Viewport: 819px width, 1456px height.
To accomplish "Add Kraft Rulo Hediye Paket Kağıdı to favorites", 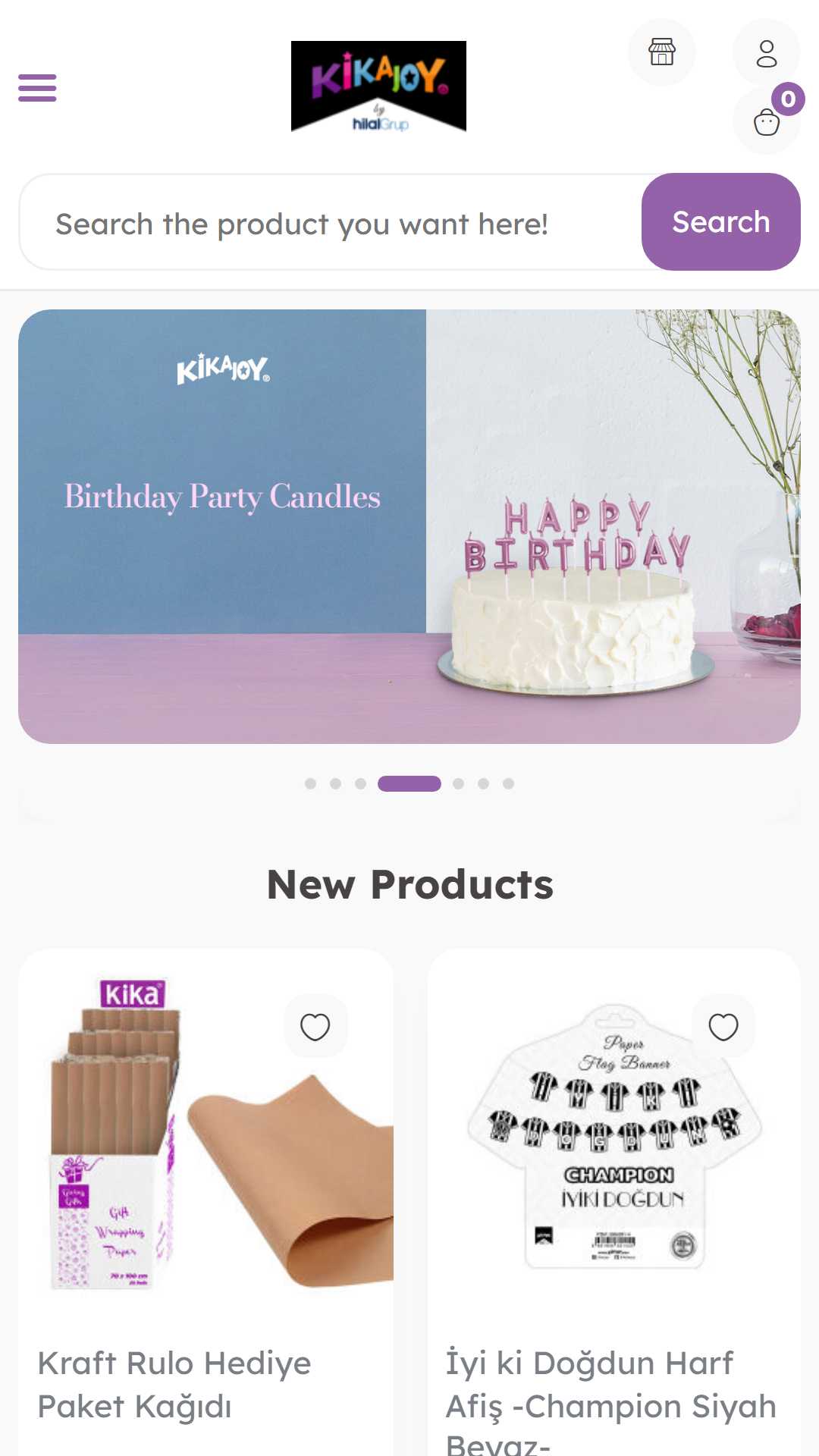I will [315, 1027].
